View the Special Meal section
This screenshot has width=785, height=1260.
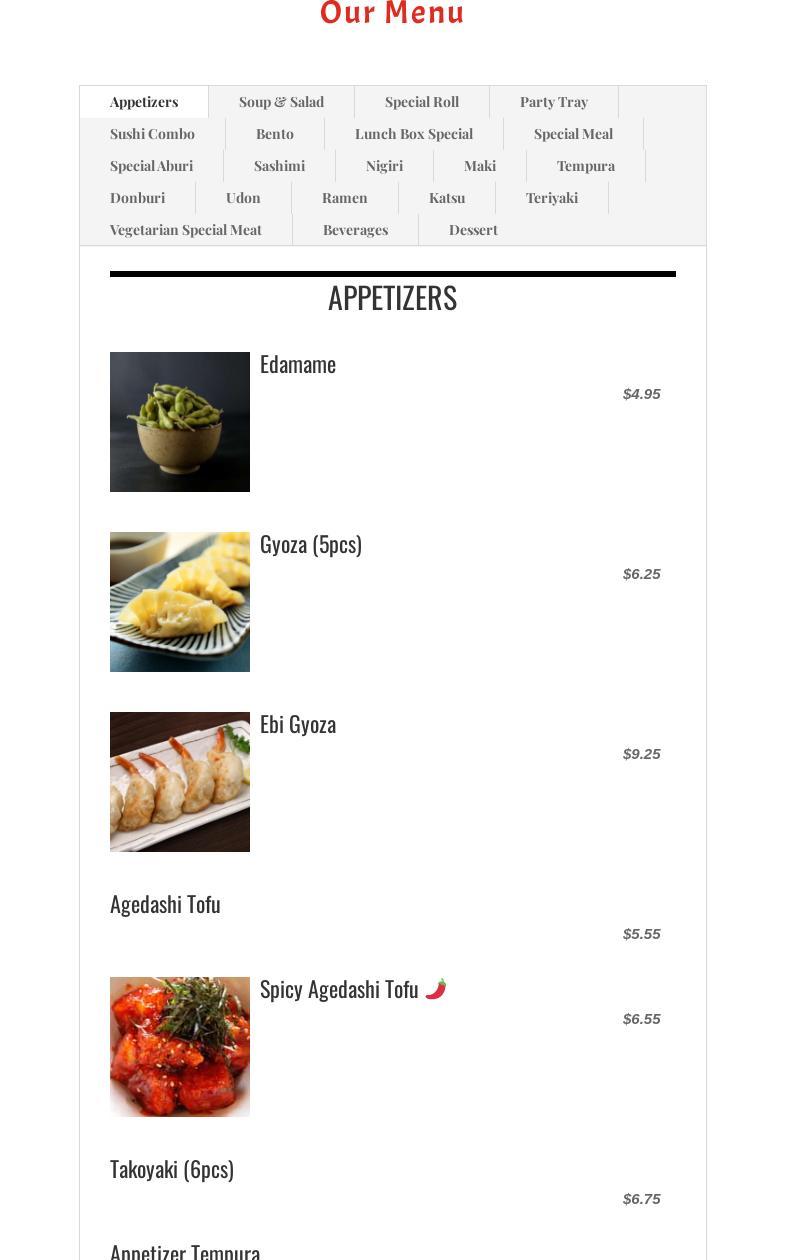click(x=573, y=134)
